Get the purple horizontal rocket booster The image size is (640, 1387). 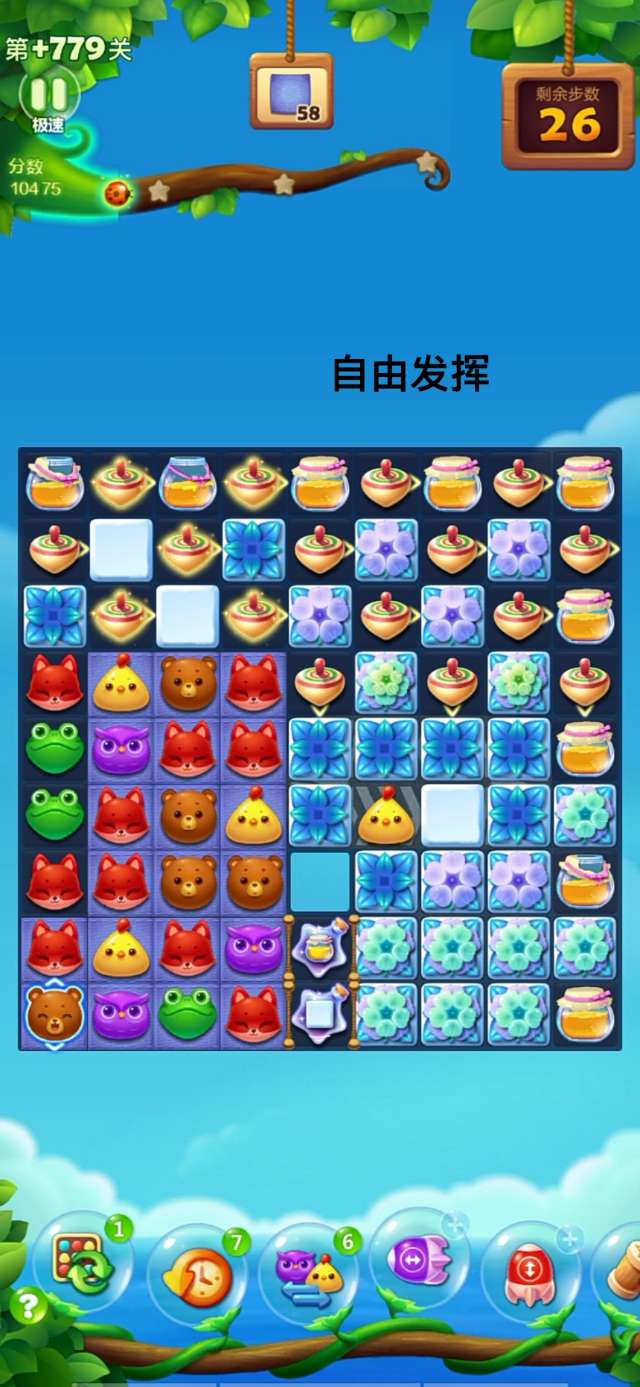click(418, 1260)
